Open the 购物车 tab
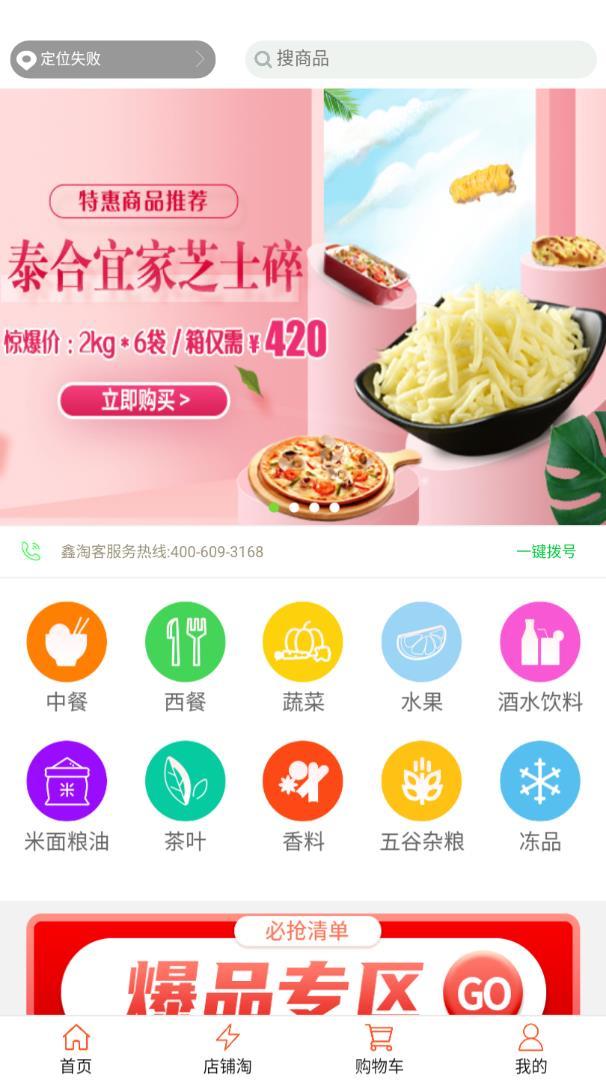This screenshot has height=1080, width=606. coord(379,1048)
